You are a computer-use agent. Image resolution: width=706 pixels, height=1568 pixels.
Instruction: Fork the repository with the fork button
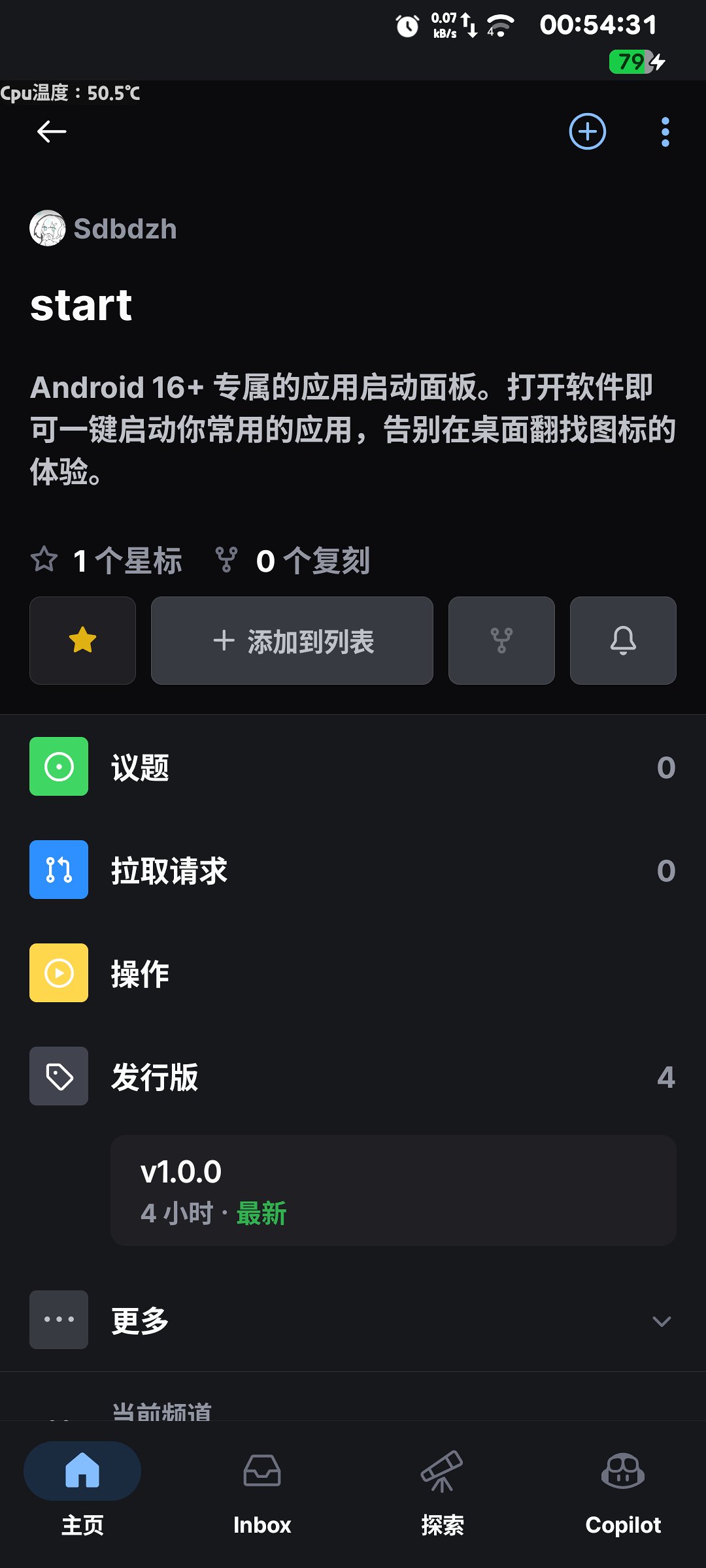point(501,640)
